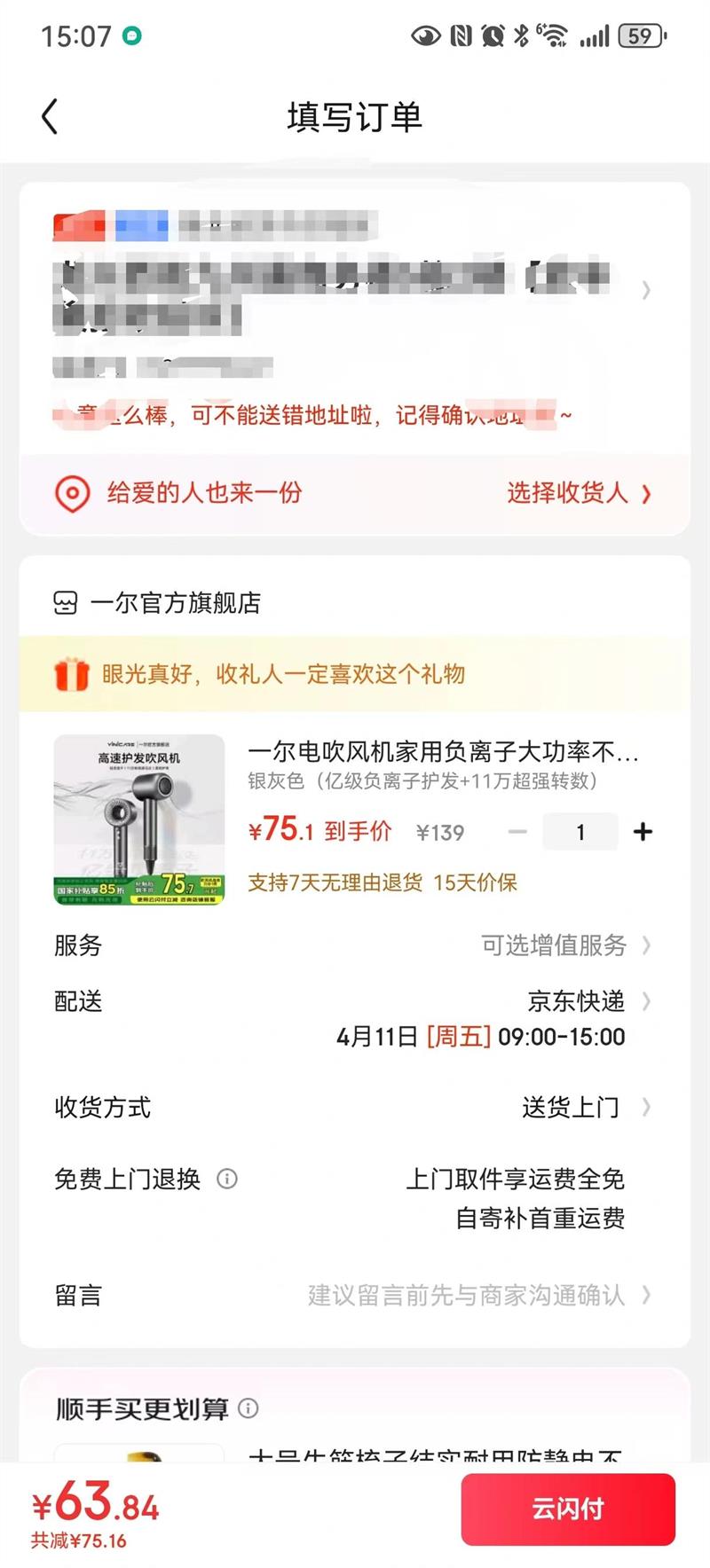Screen dimensions: 710x1568
Task: Decrease item quantity with the minus button
Action: 517,832
